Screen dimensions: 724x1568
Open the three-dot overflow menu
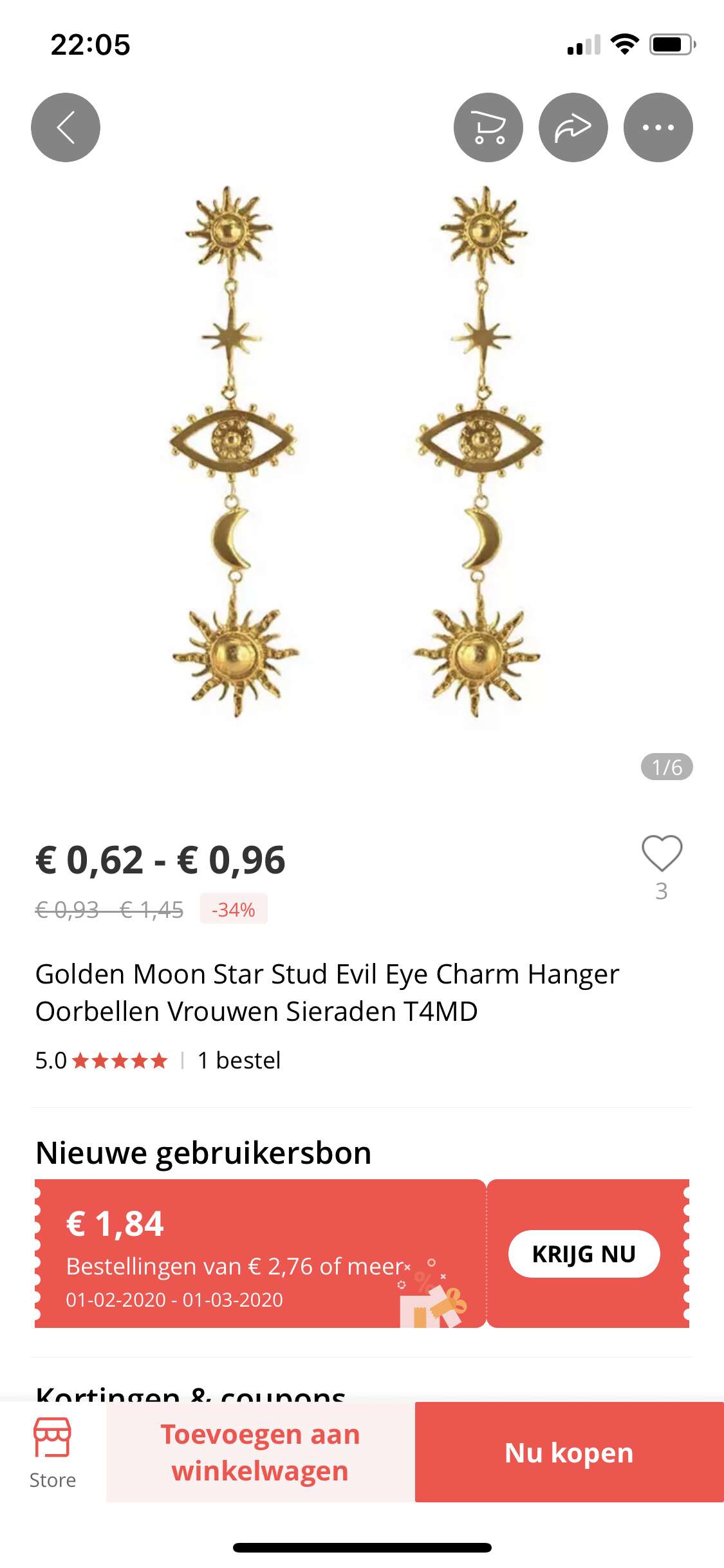point(658,127)
